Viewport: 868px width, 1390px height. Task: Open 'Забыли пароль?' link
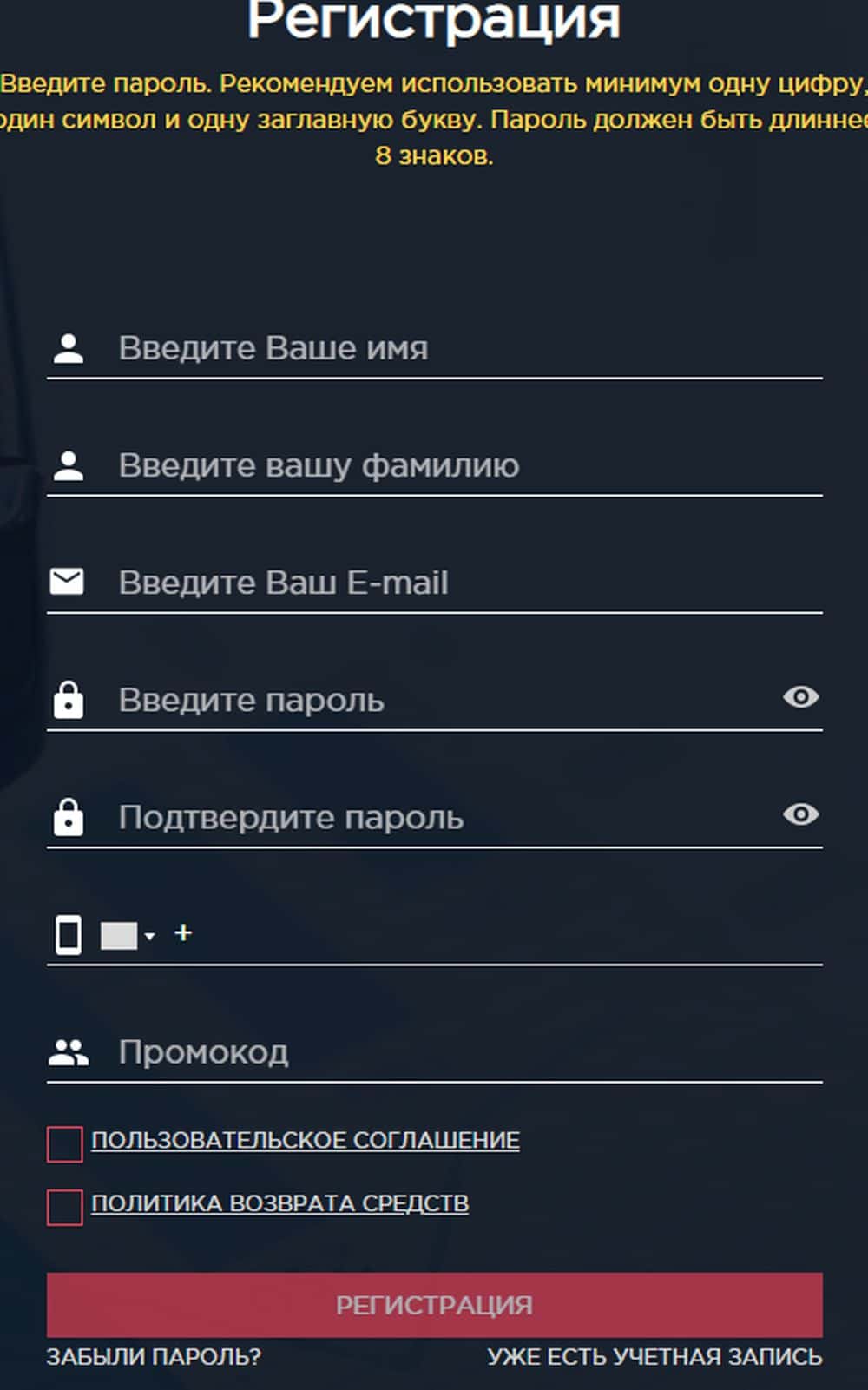click(154, 1357)
